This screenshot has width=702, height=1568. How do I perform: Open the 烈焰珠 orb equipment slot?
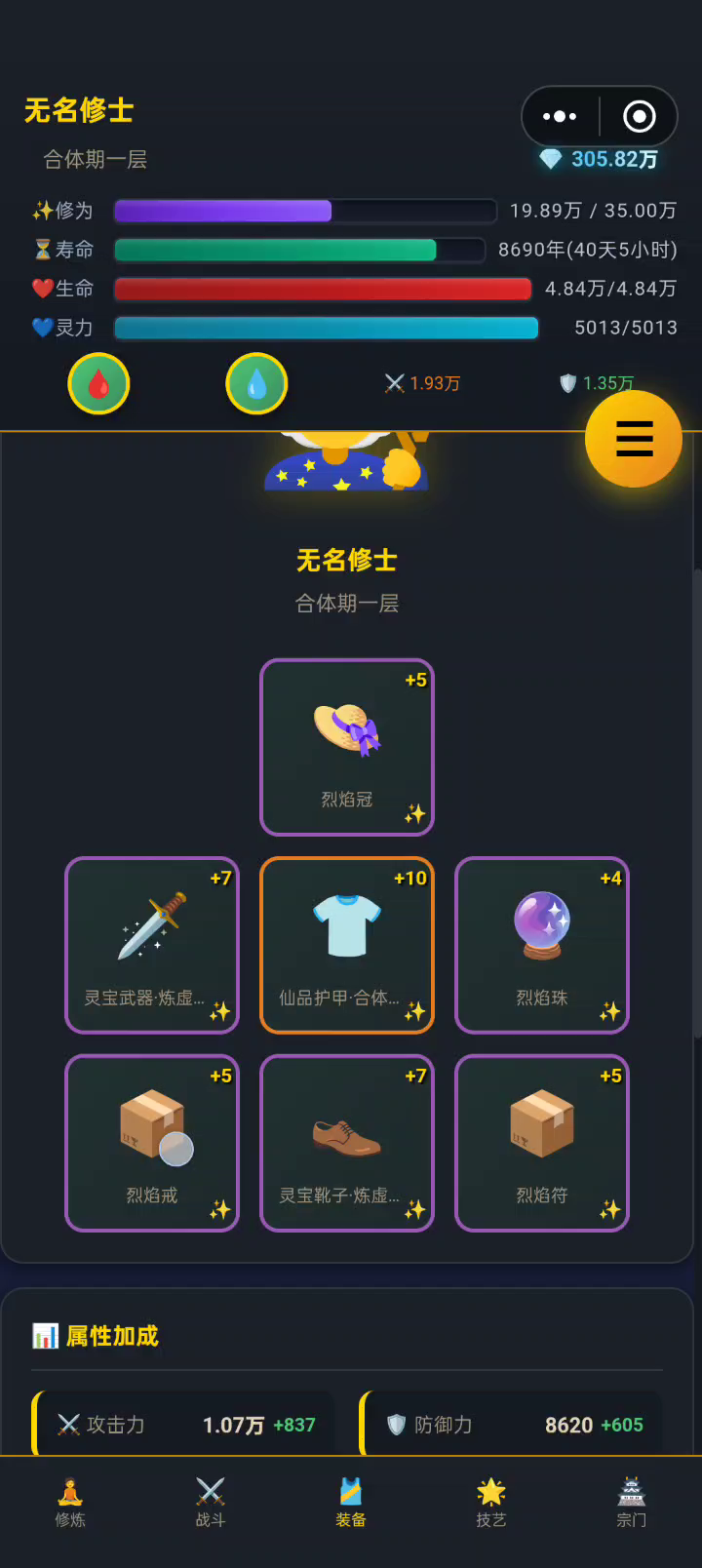pos(542,945)
